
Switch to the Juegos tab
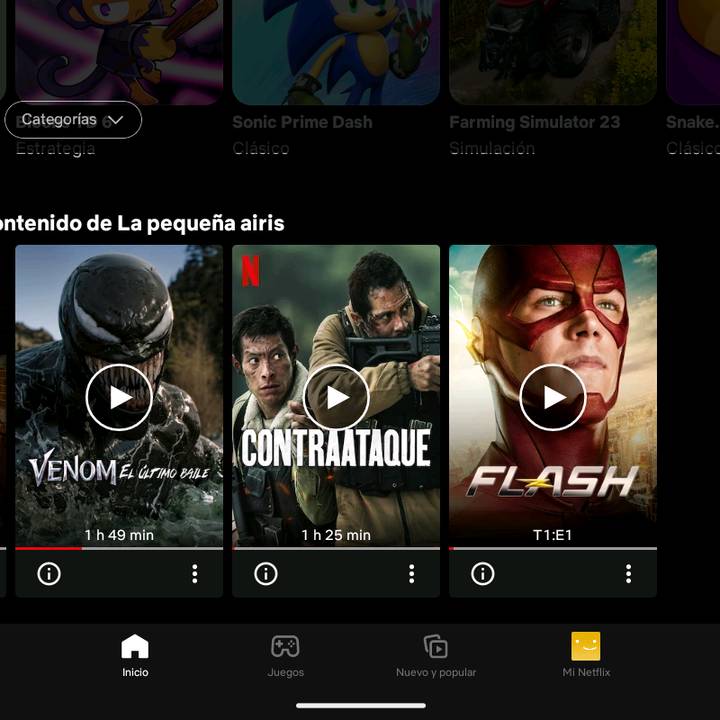(285, 656)
